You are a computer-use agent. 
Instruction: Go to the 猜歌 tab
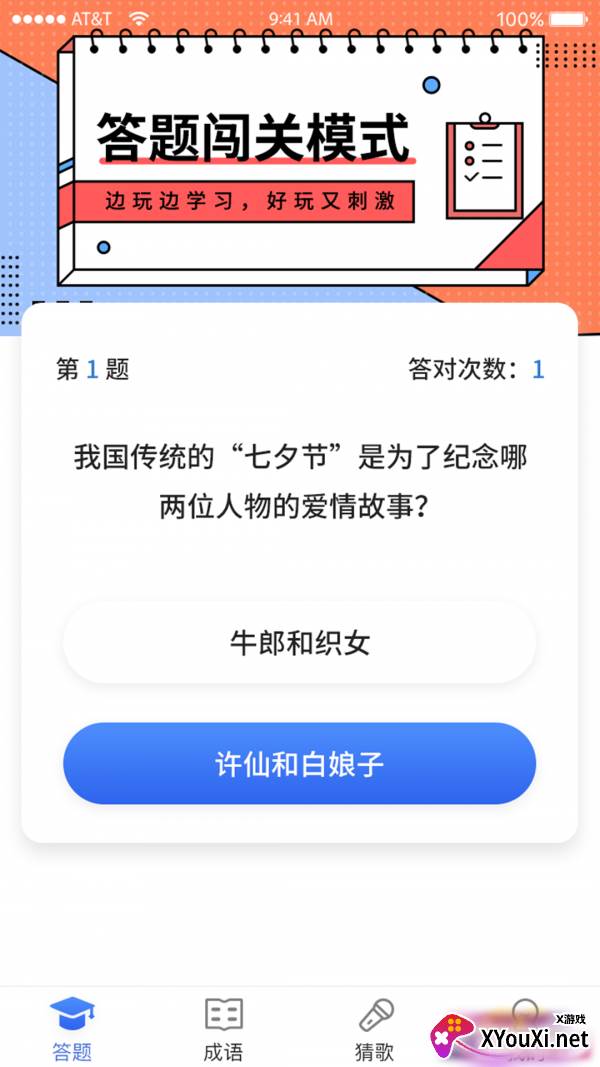click(x=375, y=1028)
